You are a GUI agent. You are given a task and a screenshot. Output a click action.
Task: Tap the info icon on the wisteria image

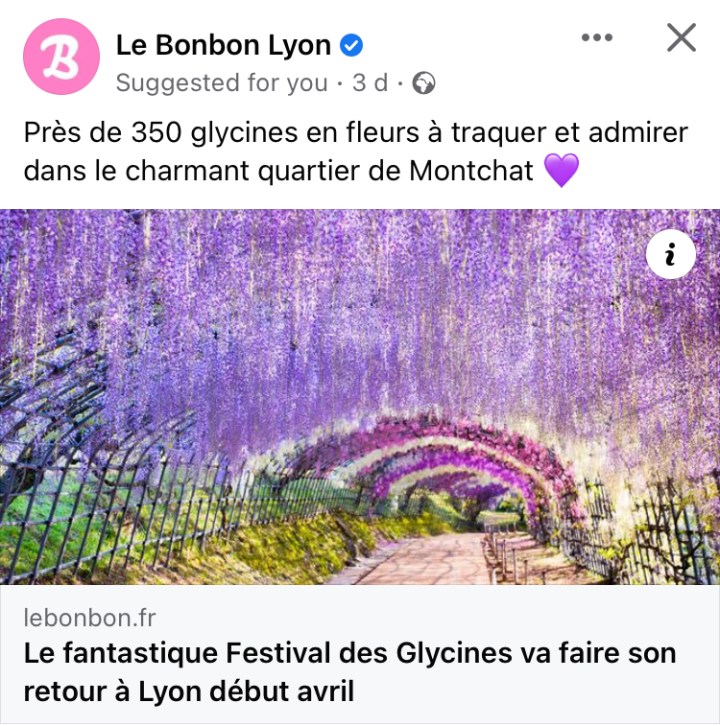671,257
